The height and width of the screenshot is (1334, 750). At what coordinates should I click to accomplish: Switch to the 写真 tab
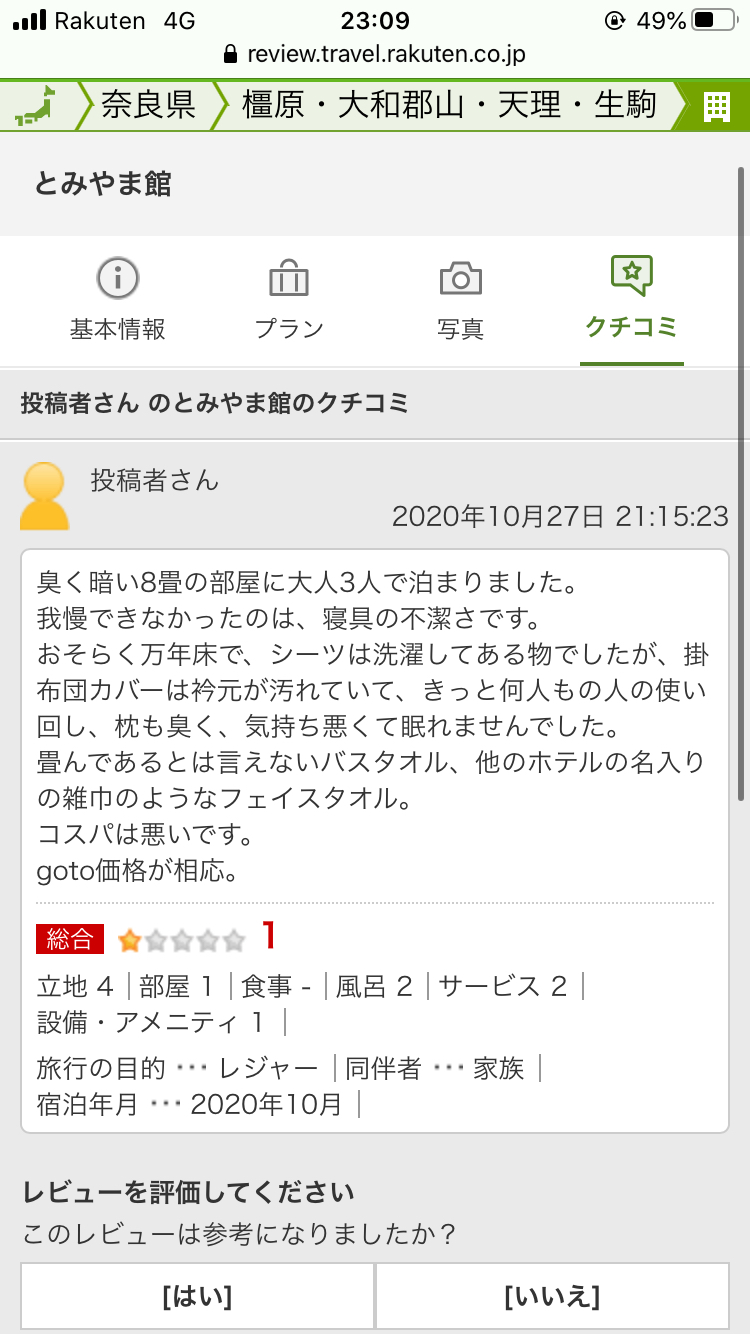click(460, 299)
